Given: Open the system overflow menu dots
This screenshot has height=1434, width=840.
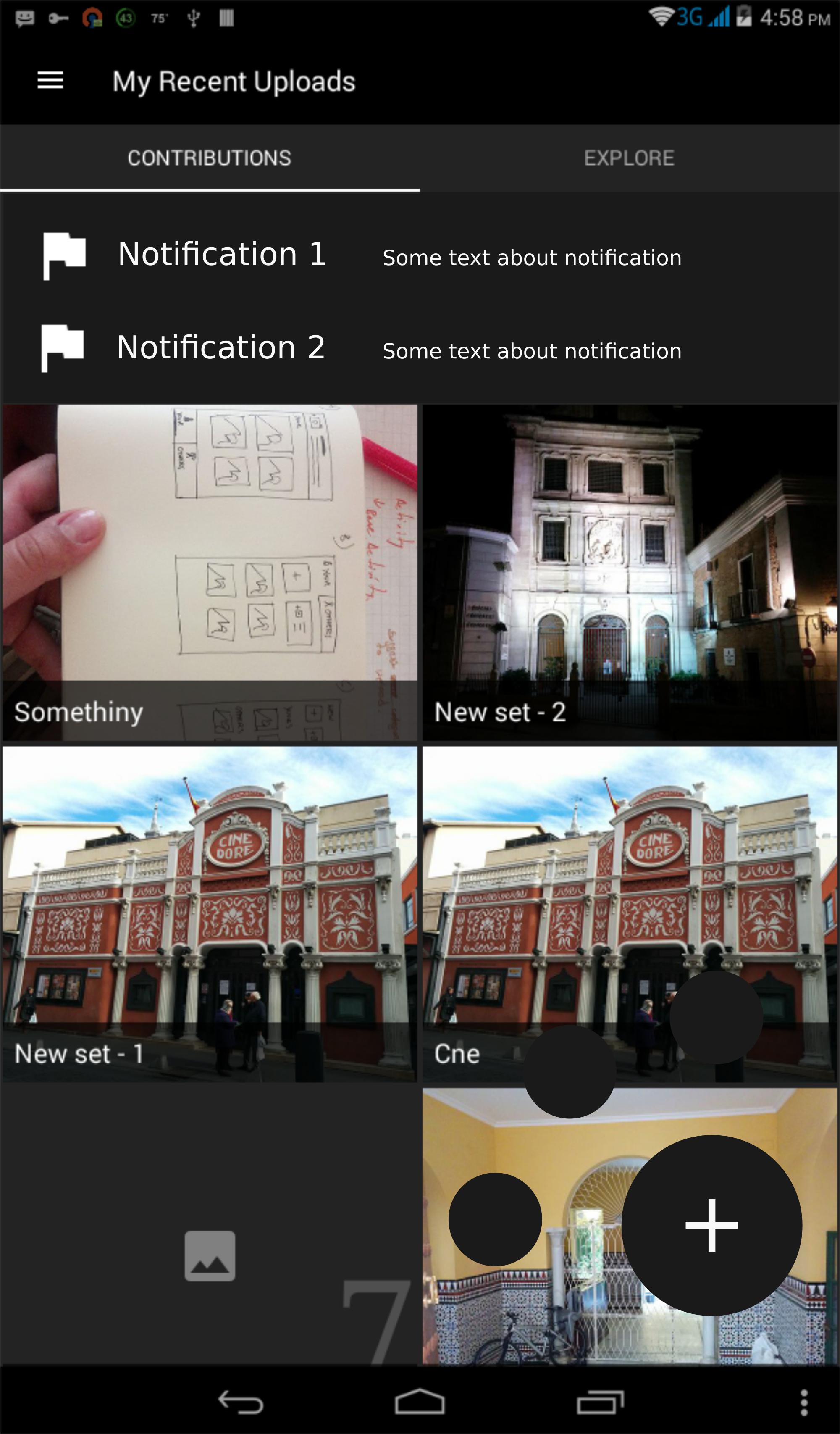Looking at the screenshot, I should point(803,1402).
